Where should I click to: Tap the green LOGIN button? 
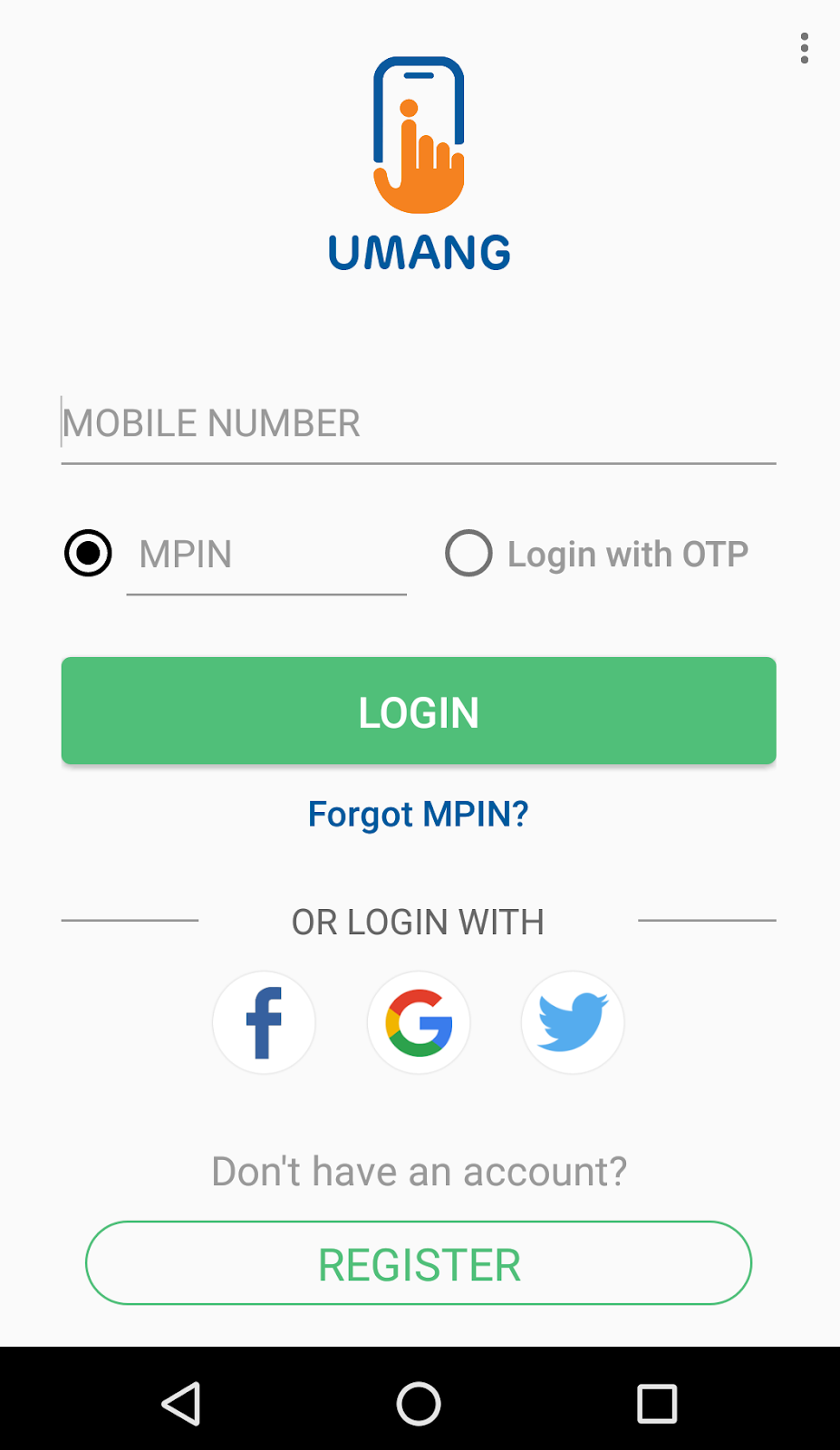(418, 711)
